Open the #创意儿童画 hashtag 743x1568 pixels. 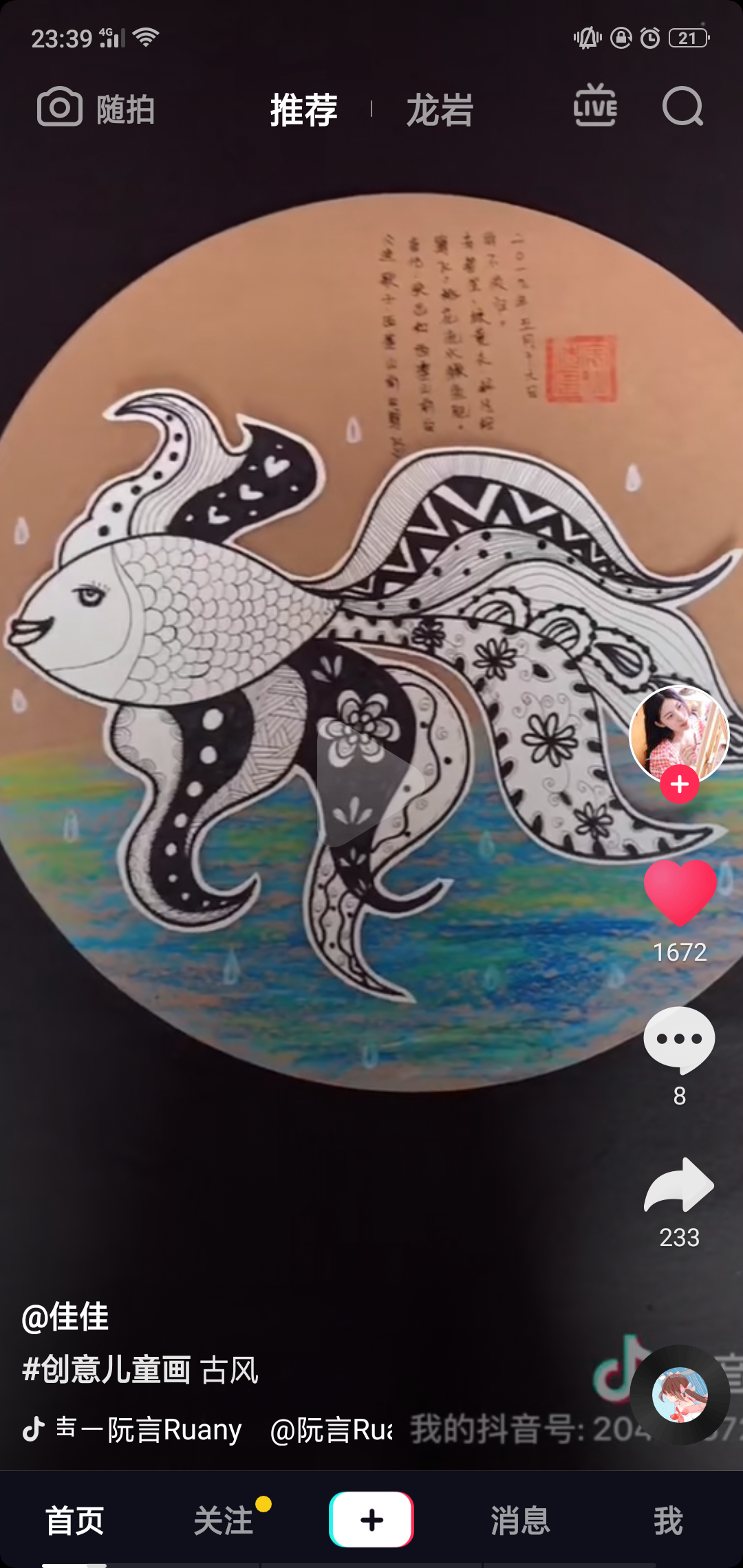pyautogui.click(x=106, y=1369)
